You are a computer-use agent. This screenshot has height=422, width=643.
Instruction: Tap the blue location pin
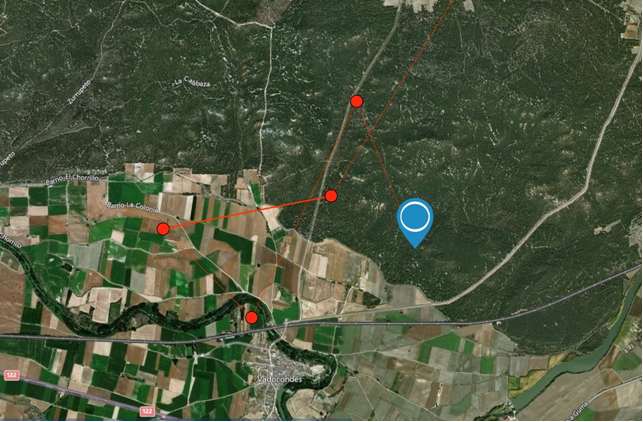click(x=415, y=218)
